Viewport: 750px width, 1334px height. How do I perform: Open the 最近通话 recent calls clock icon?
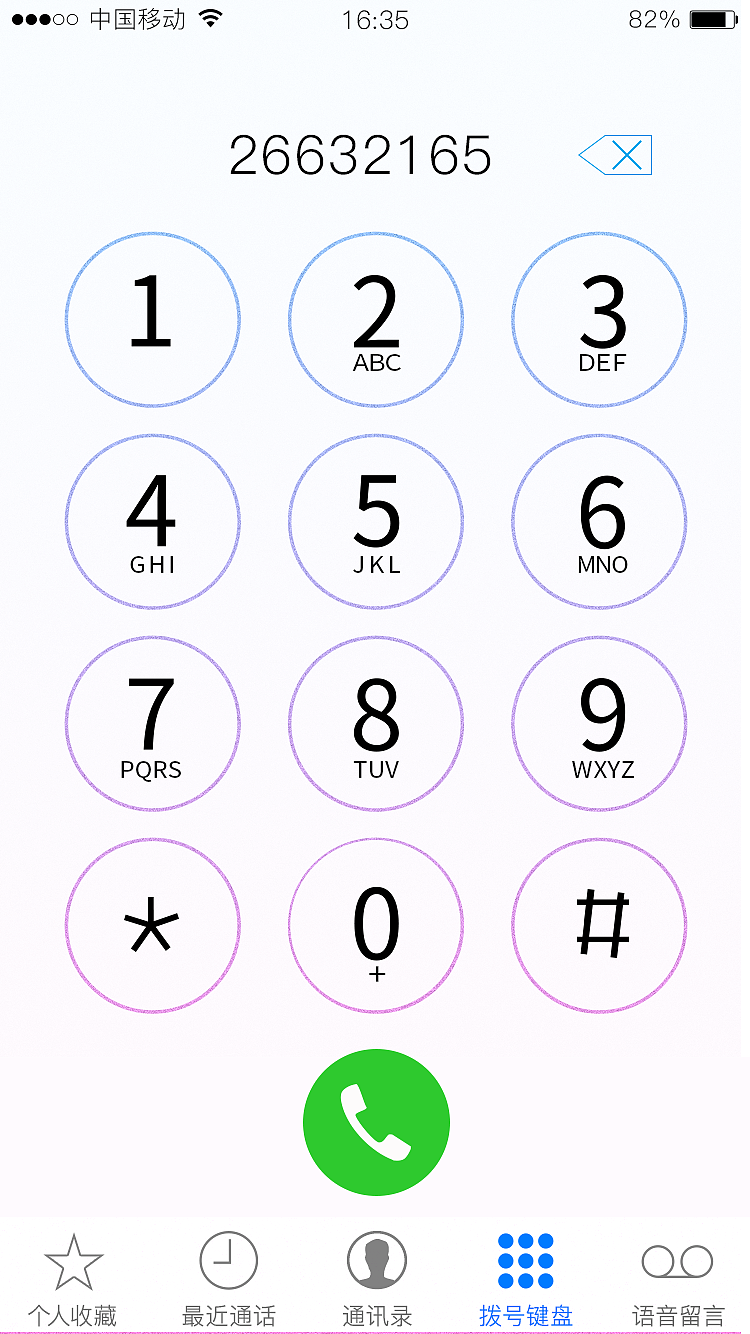coord(226,1262)
